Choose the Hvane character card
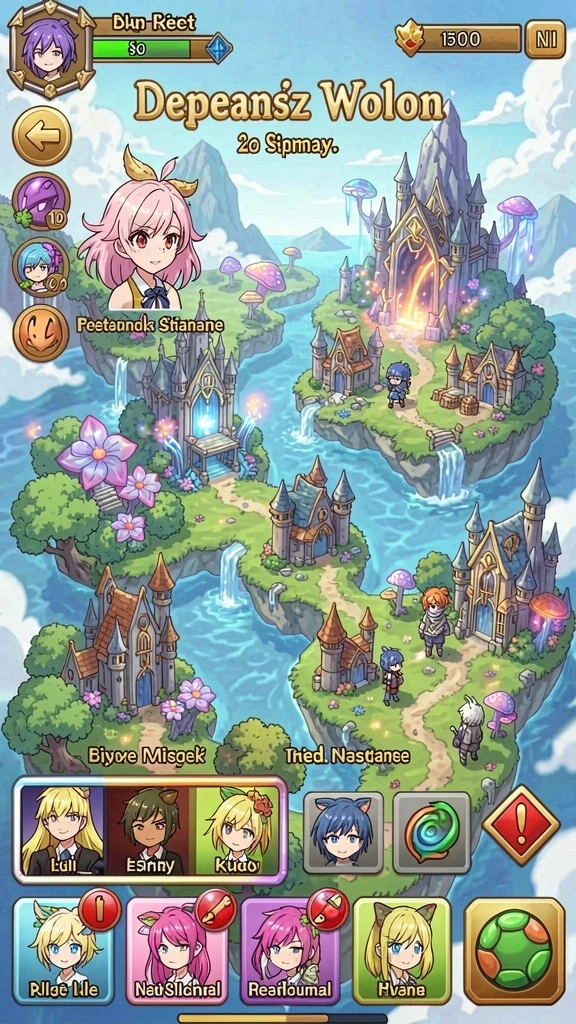Screen dimensions: 576x1024 click(x=402, y=951)
